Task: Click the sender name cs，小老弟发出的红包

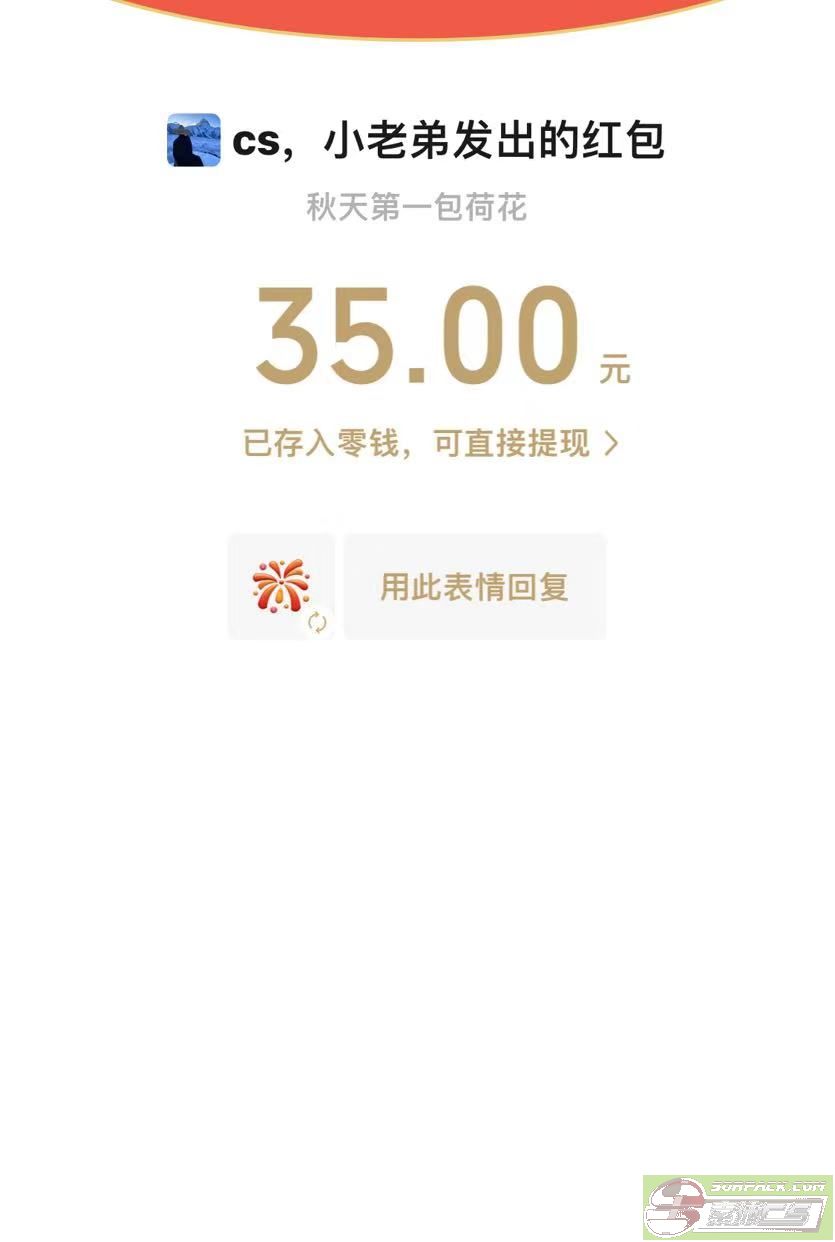Action: (x=450, y=140)
